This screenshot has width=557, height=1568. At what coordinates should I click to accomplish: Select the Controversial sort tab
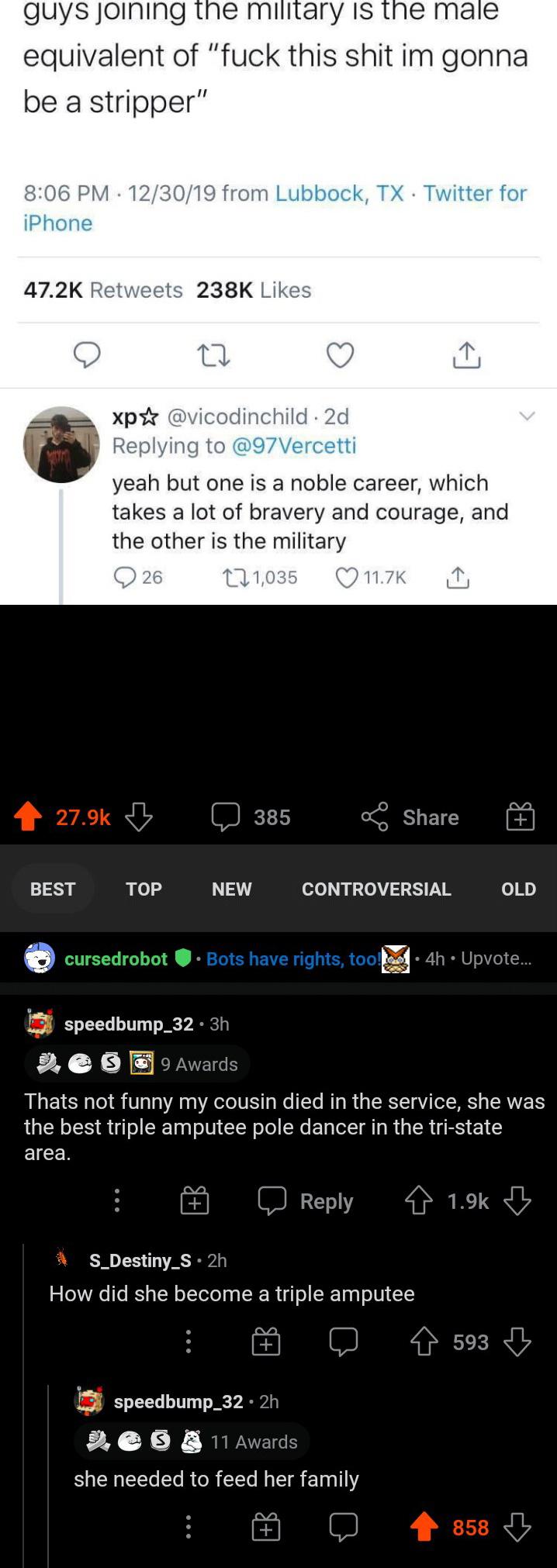click(376, 889)
